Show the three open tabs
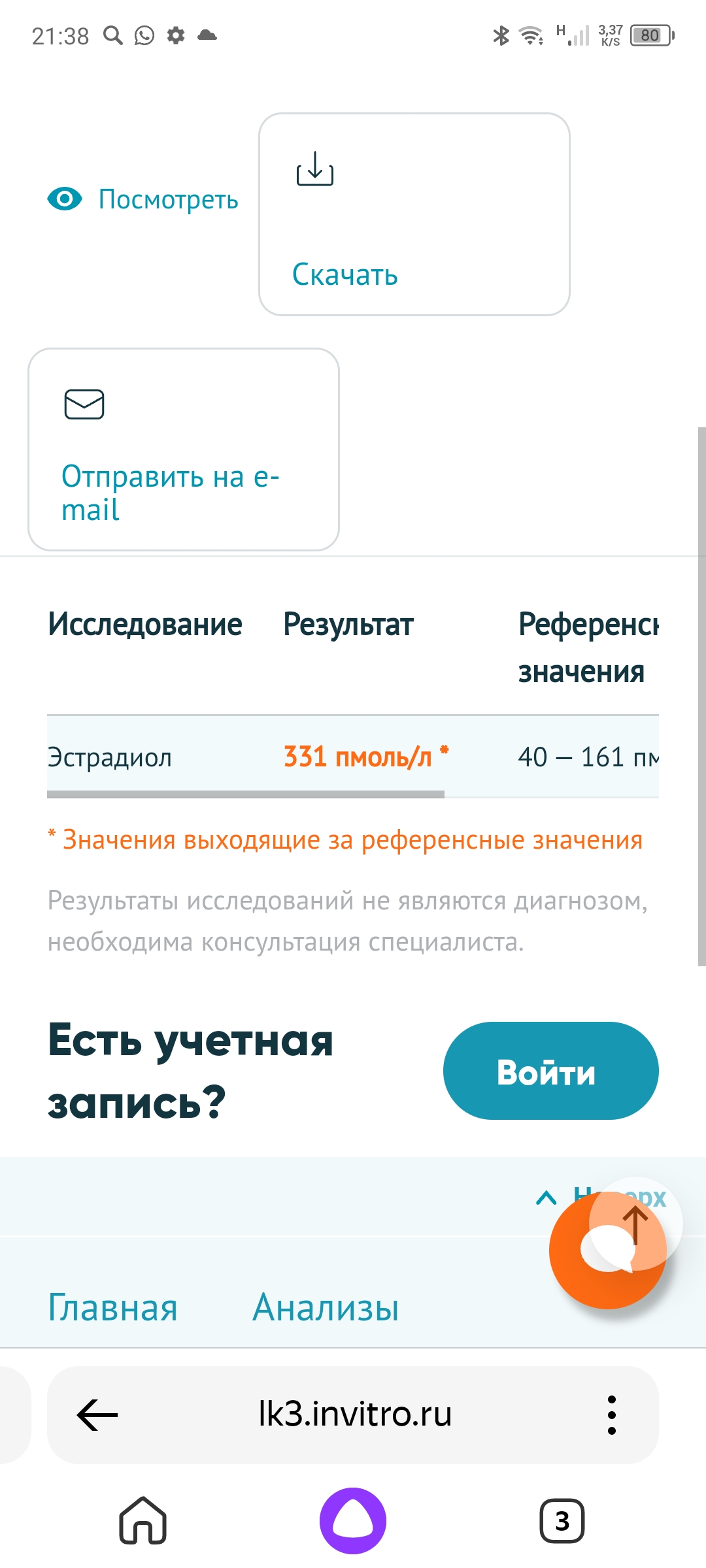The width and height of the screenshot is (706, 1568). (x=562, y=1521)
